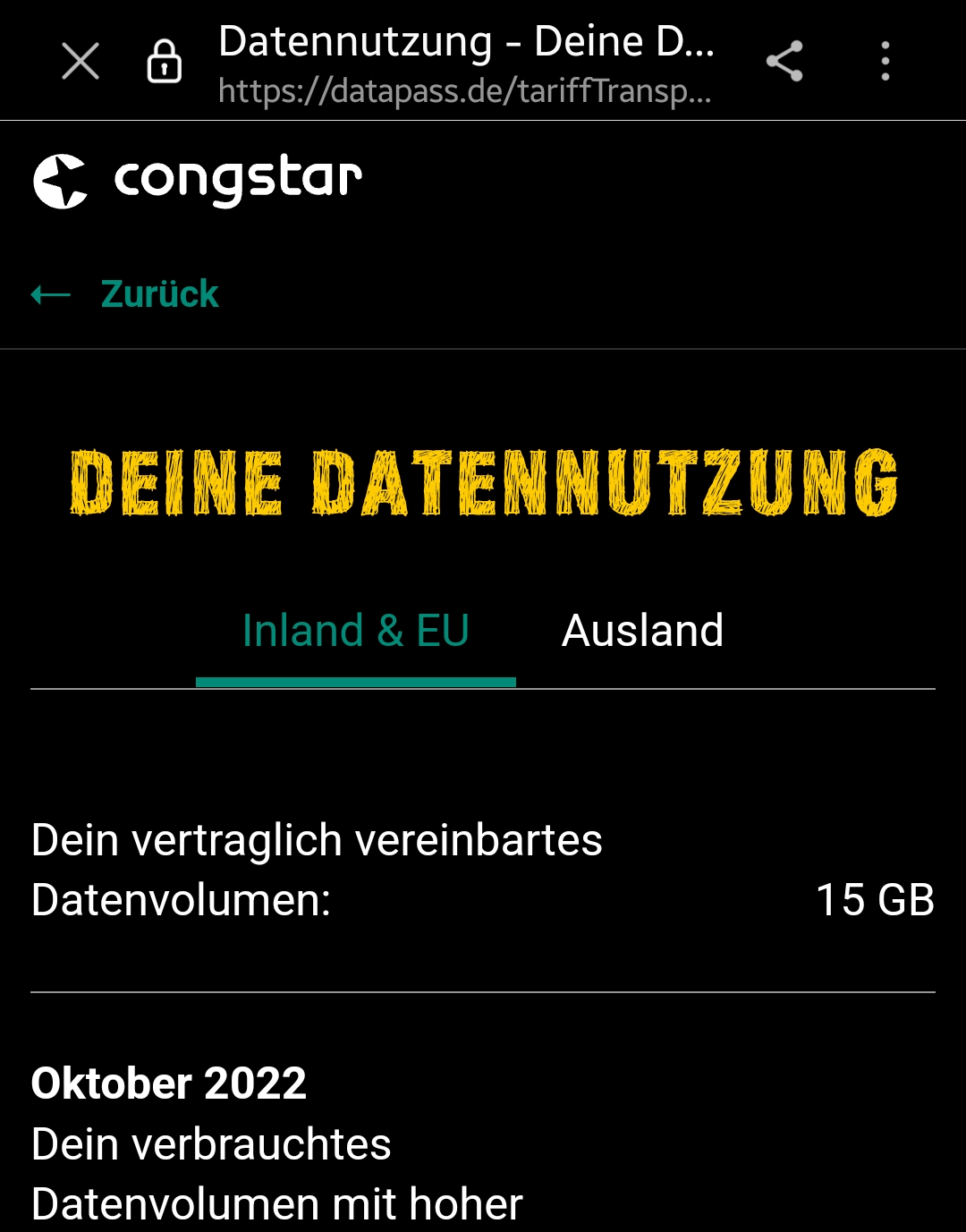View site security info via lock icon
The height and width of the screenshot is (1232, 966).
[x=164, y=62]
